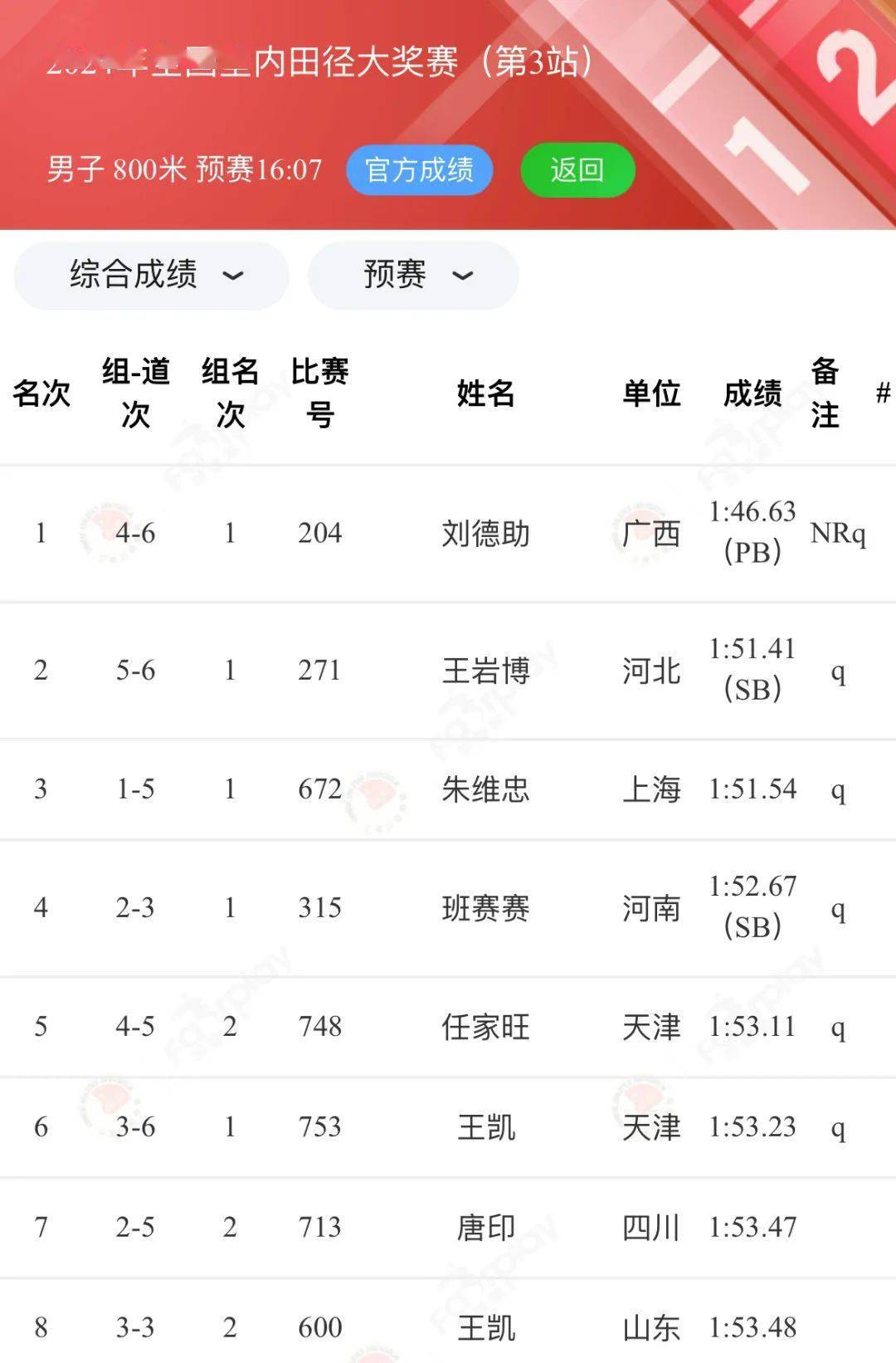Screen dimensions: 896x1363
Task: Click bib number 204 in row one
Action: (319, 534)
